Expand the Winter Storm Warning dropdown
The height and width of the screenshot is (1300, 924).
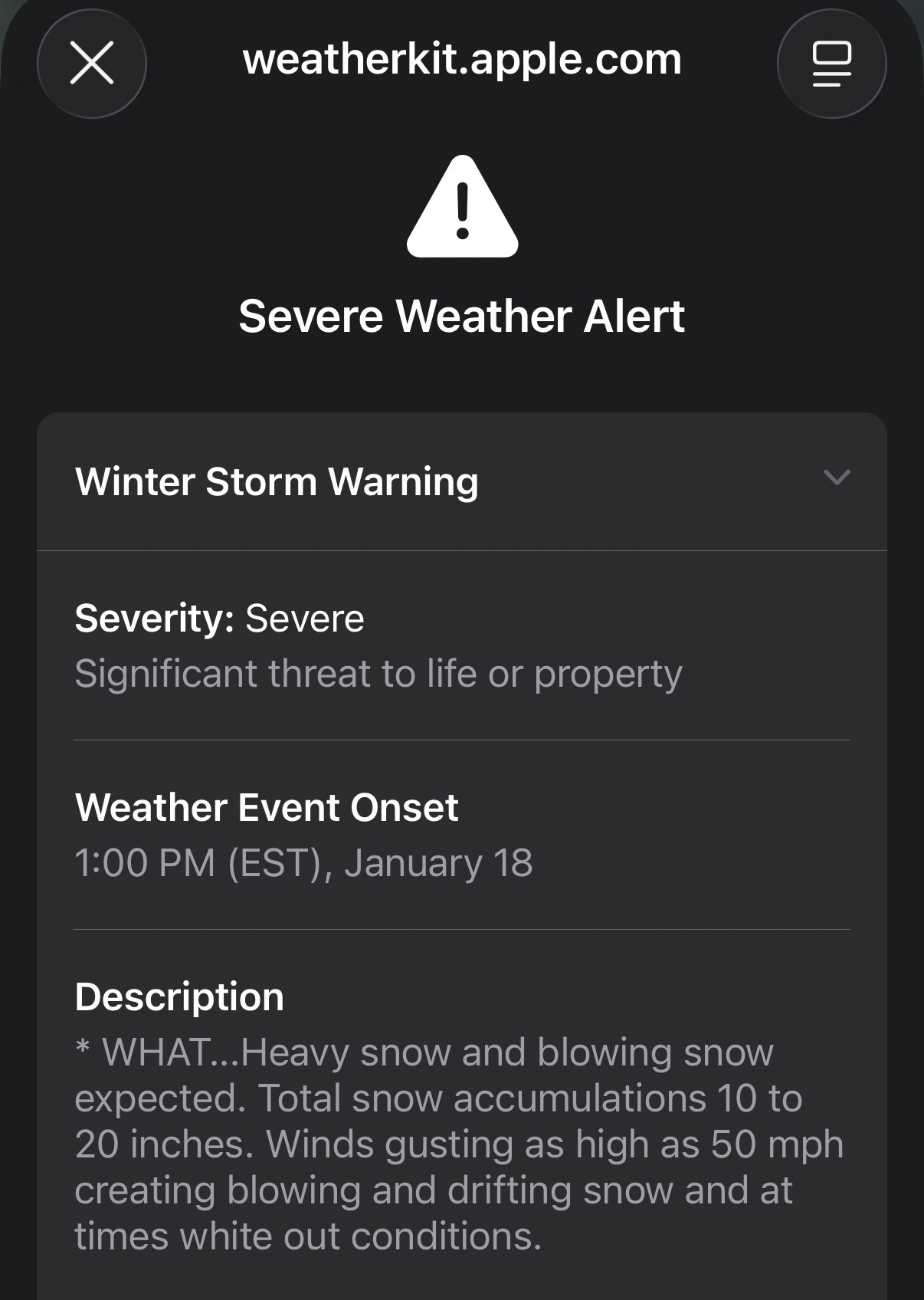point(836,478)
